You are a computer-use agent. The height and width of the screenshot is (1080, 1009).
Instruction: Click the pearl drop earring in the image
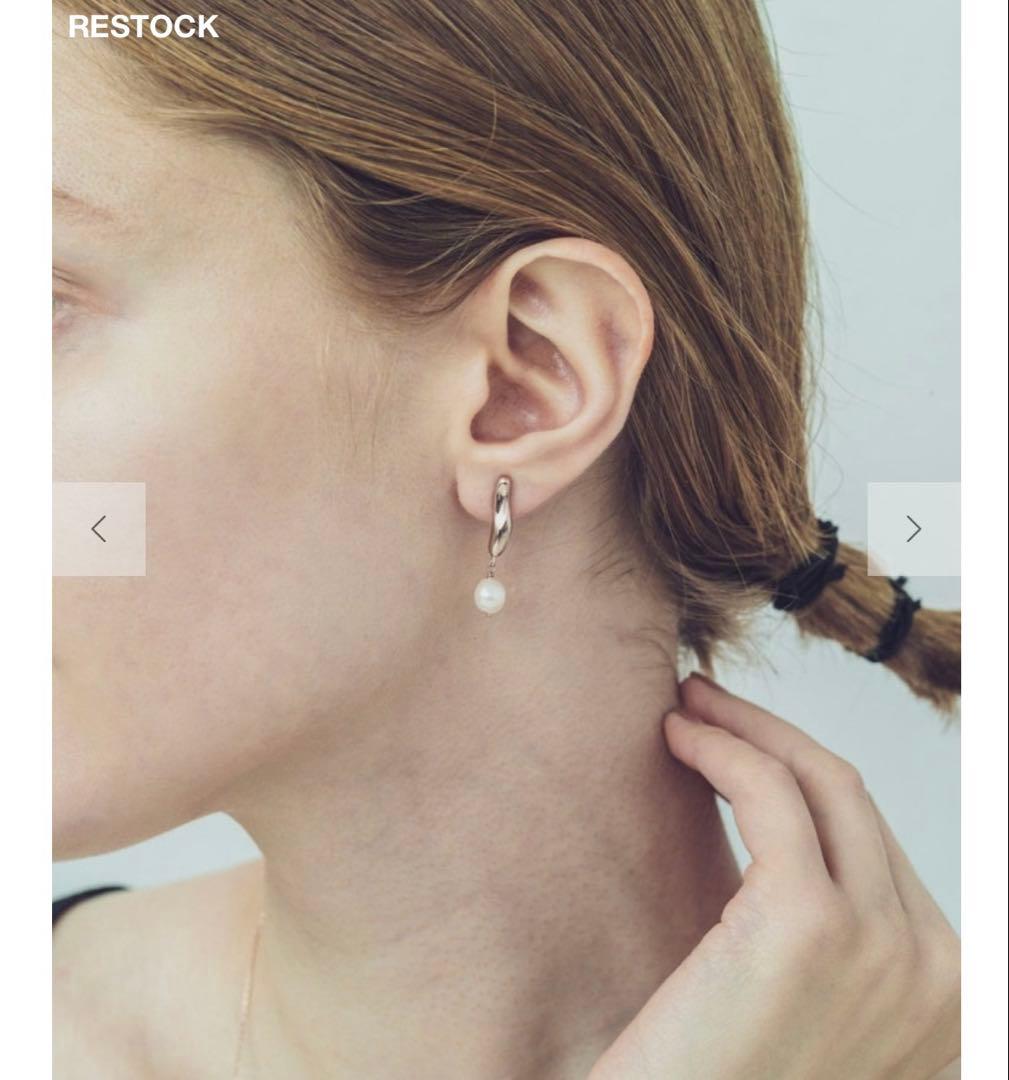click(x=489, y=598)
